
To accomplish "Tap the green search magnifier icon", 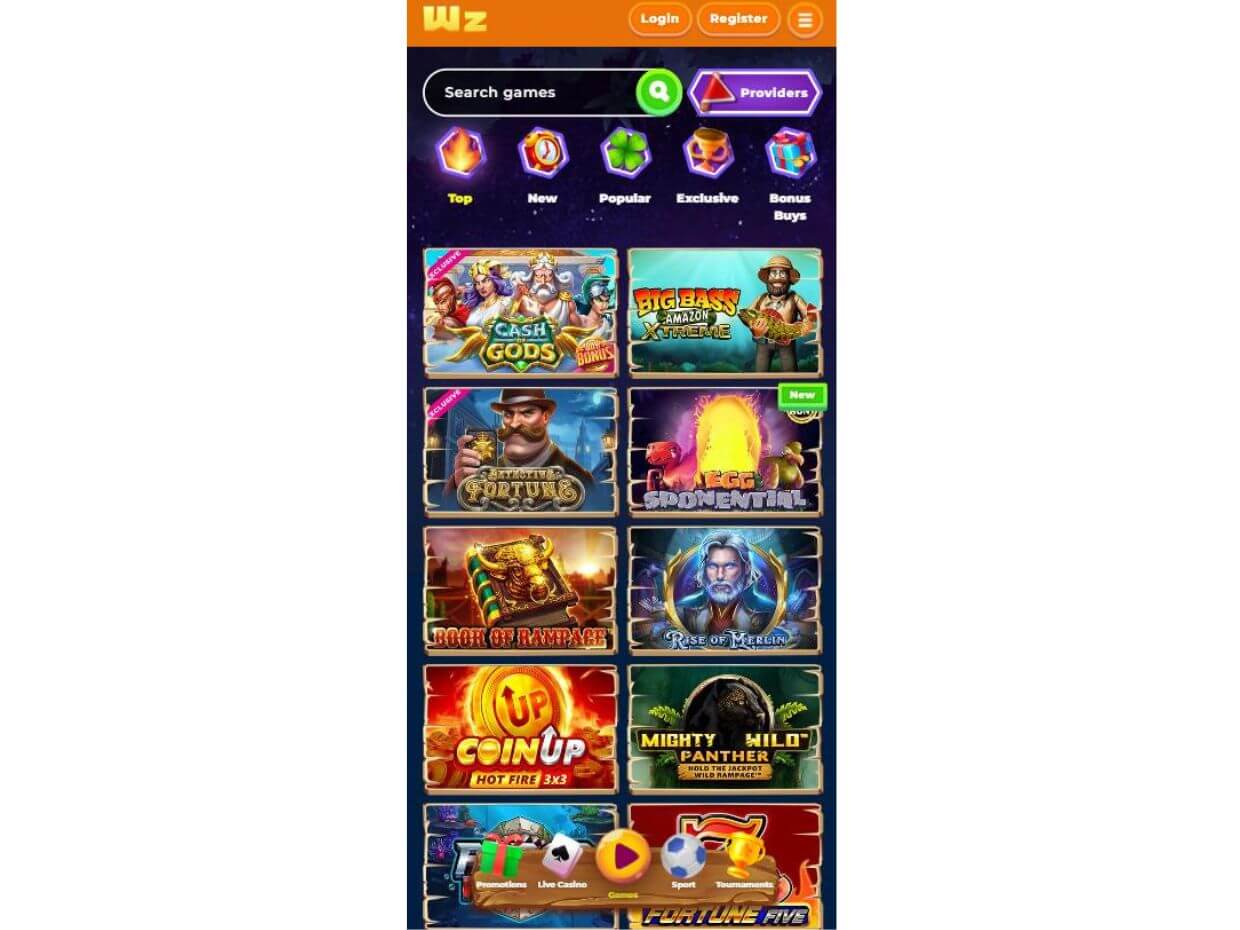I will (x=659, y=92).
